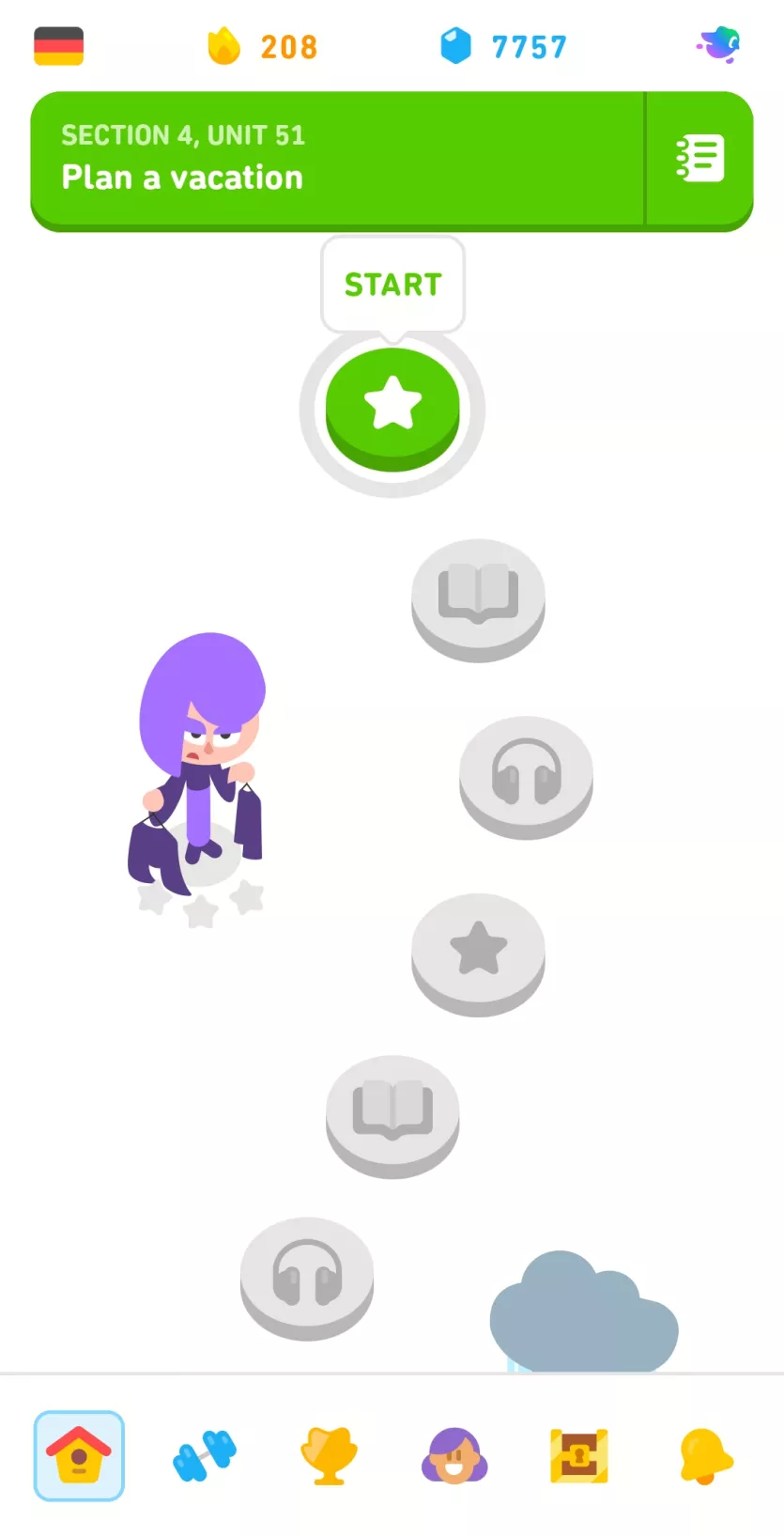Open the gems balance of 7757
The width and height of the screenshot is (784, 1536).
pyautogui.click(x=503, y=46)
